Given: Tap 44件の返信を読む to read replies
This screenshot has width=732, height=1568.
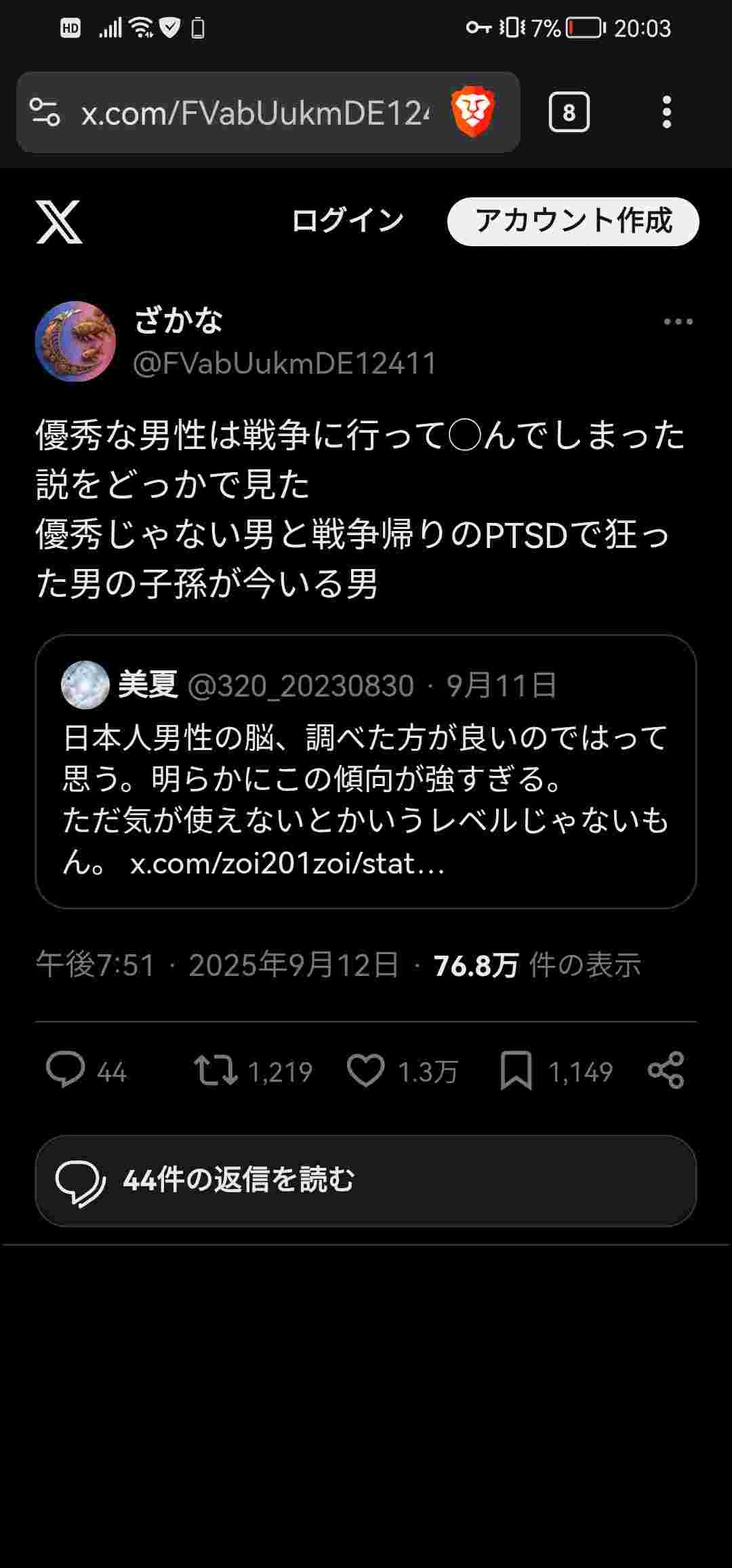Looking at the screenshot, I should [366, 1181].
